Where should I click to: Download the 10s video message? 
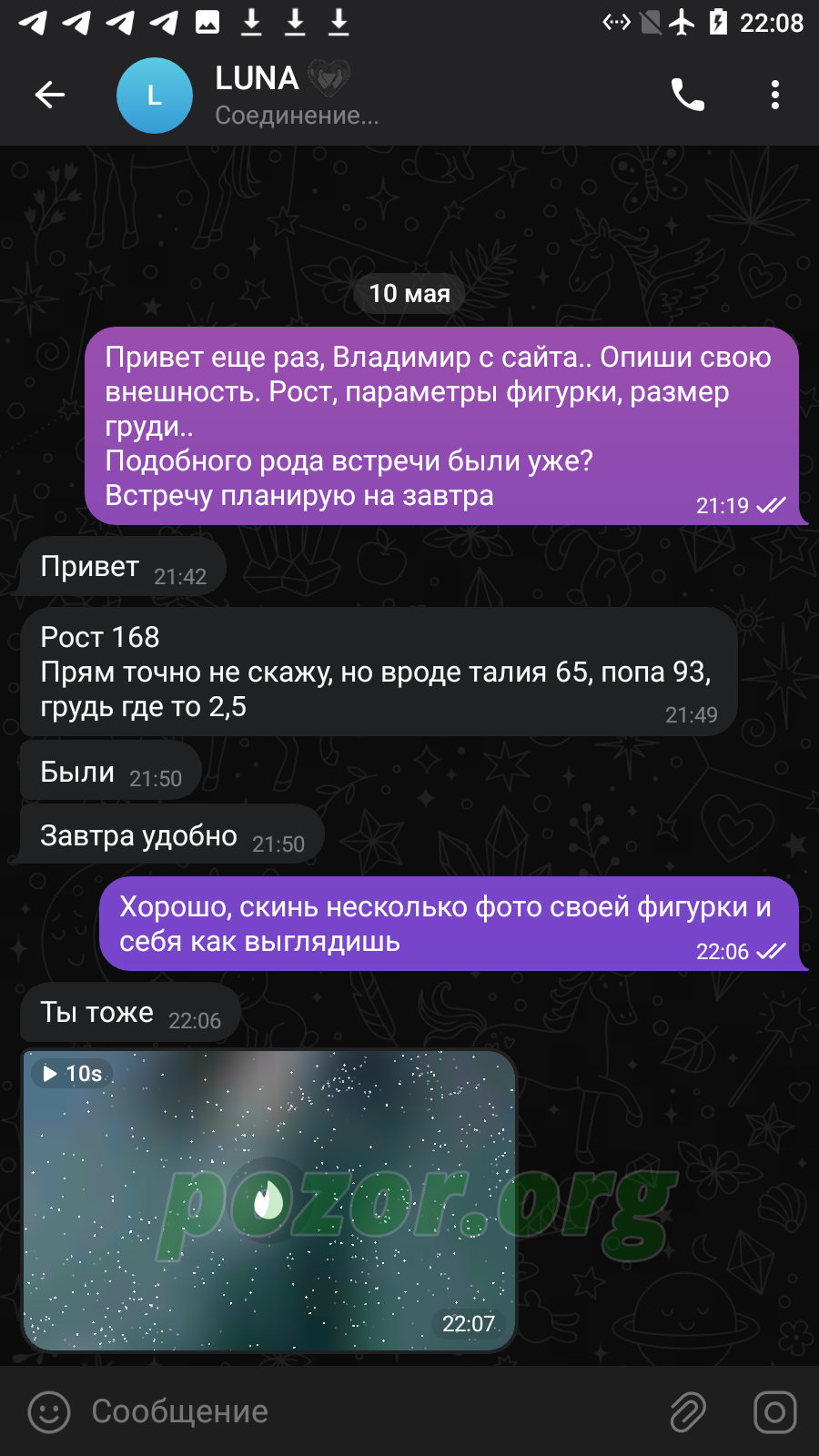[x=268, y=1201]
